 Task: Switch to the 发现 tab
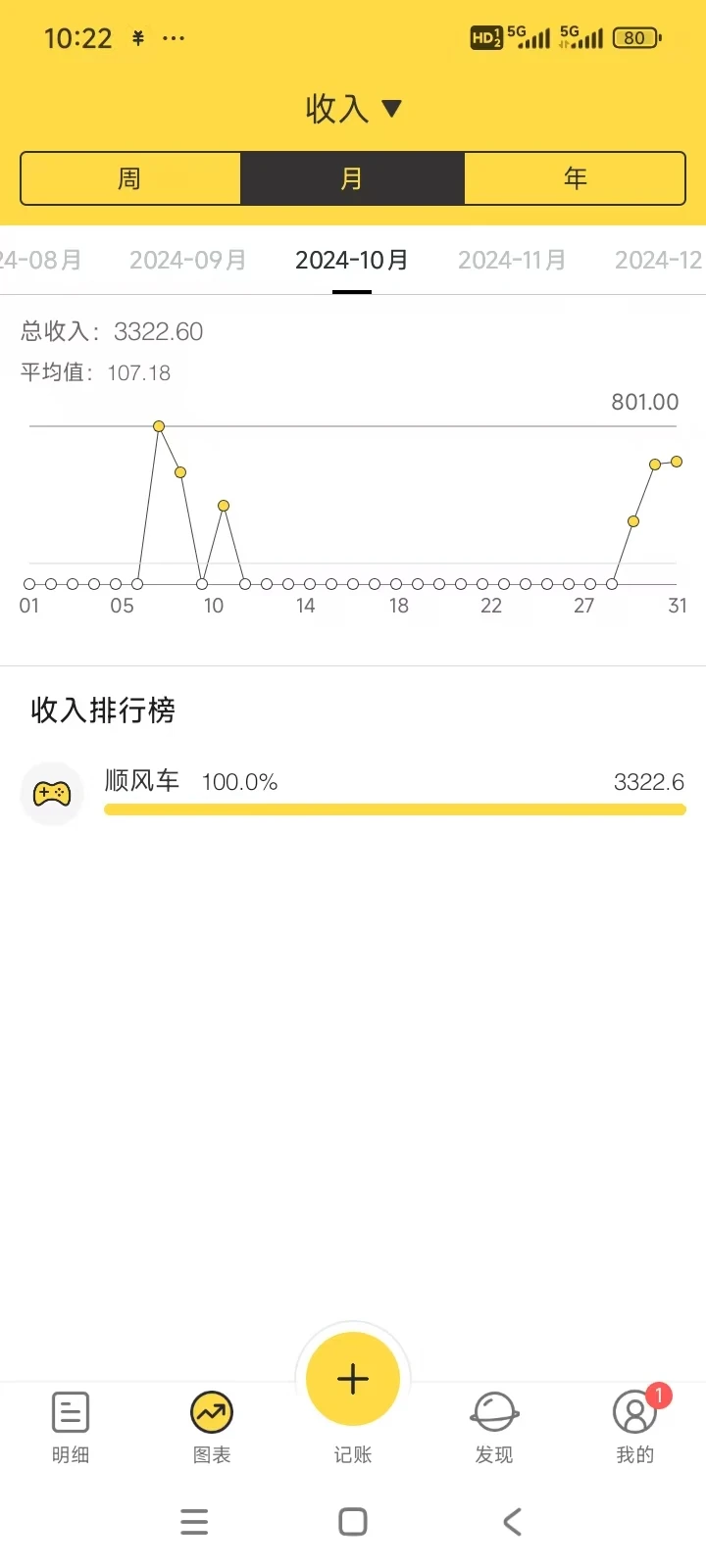point(494,1428)
